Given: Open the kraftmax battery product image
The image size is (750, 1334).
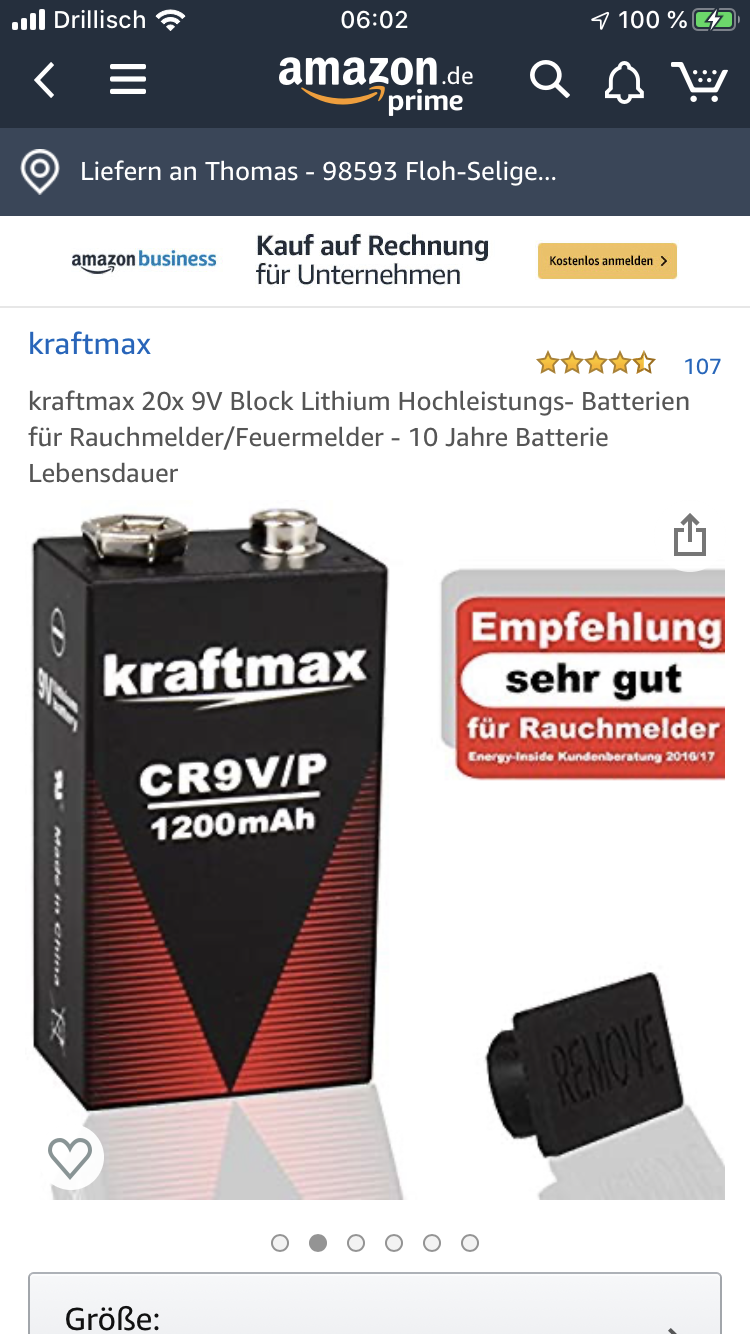Looking at the screenshot, I should point(376,853).
